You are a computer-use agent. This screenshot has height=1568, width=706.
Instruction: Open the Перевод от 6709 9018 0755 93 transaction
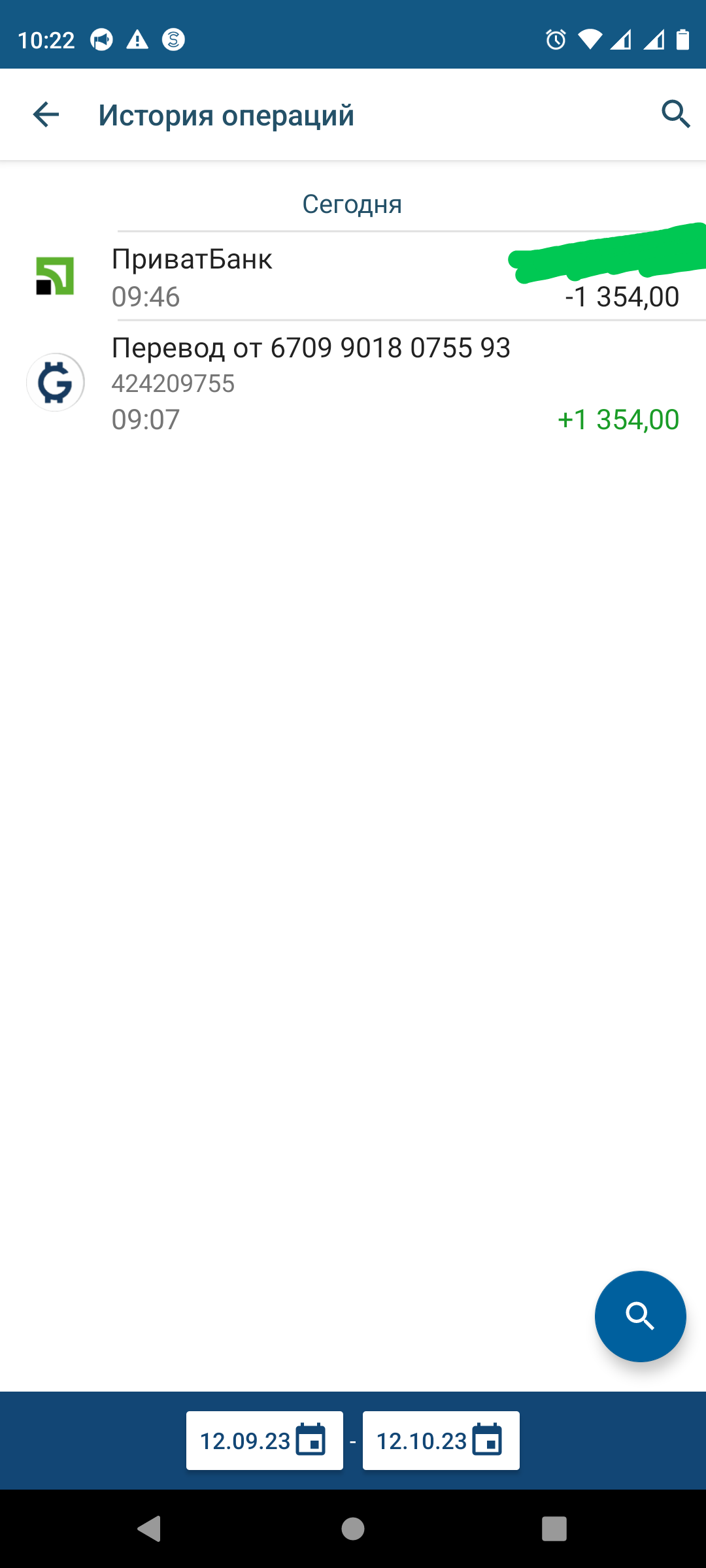[353, 383]
